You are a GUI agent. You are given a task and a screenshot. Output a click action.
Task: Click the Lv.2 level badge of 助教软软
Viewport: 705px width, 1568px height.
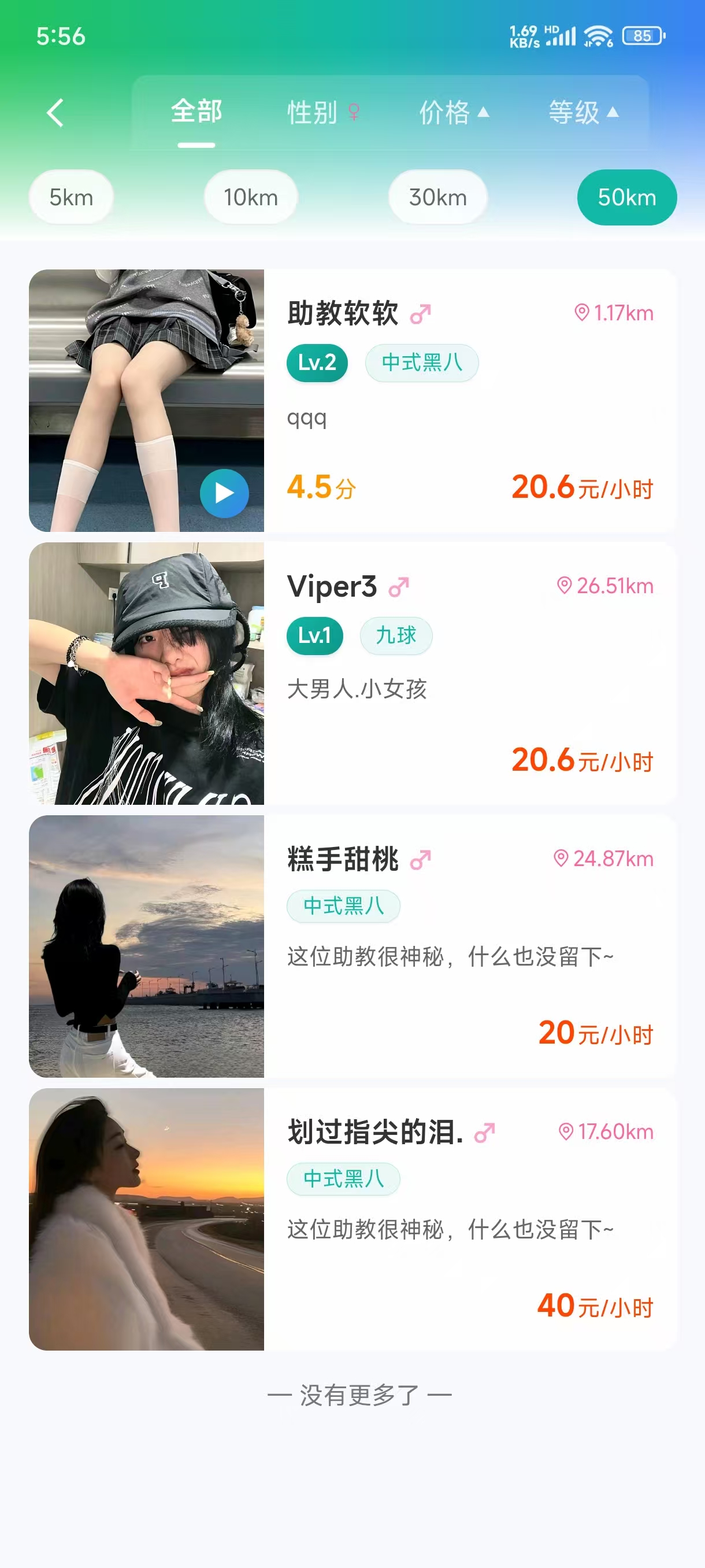[316, 363]
